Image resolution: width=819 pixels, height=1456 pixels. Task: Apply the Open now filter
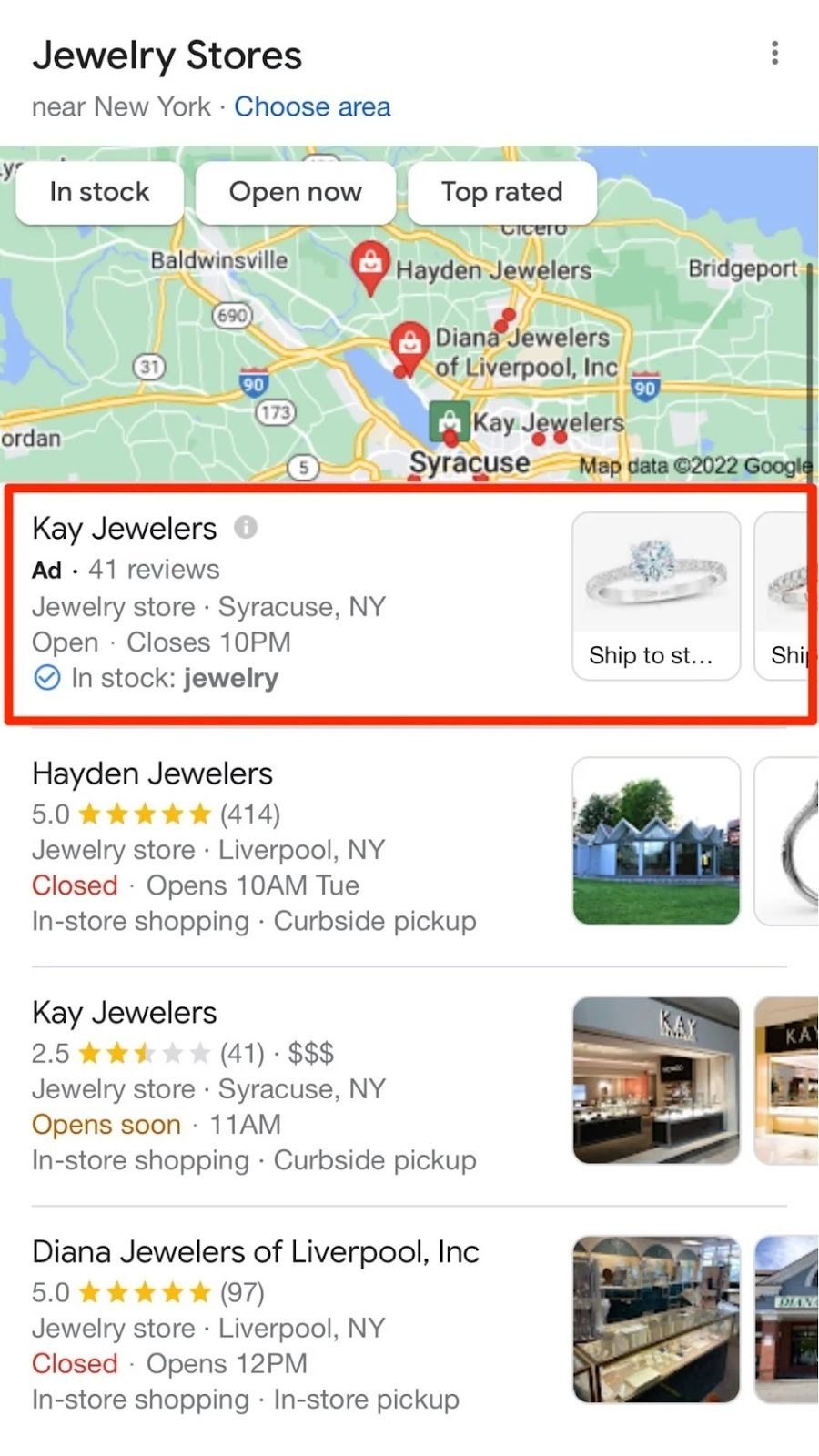(295, 192)
